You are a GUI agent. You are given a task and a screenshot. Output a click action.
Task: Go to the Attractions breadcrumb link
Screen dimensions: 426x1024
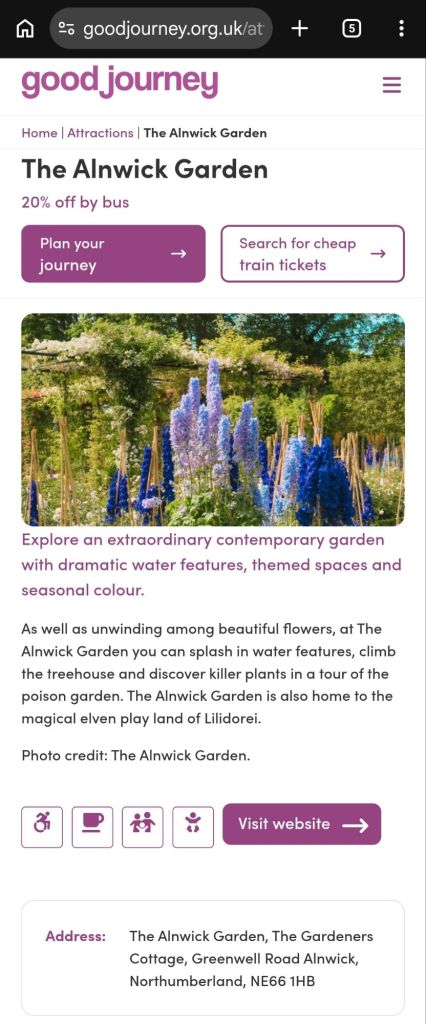[100, 133]
